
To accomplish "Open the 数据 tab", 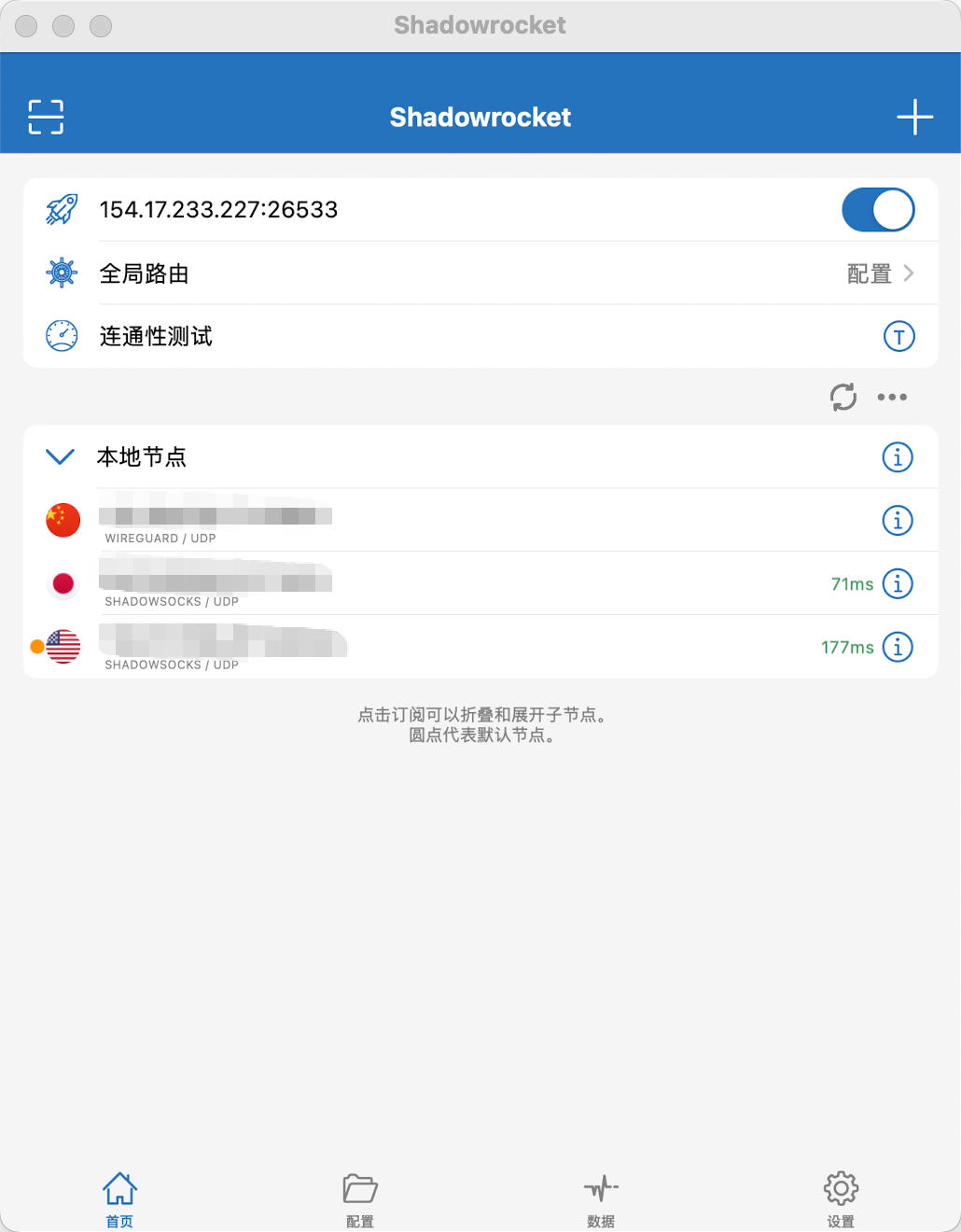I will point(600,1199).
